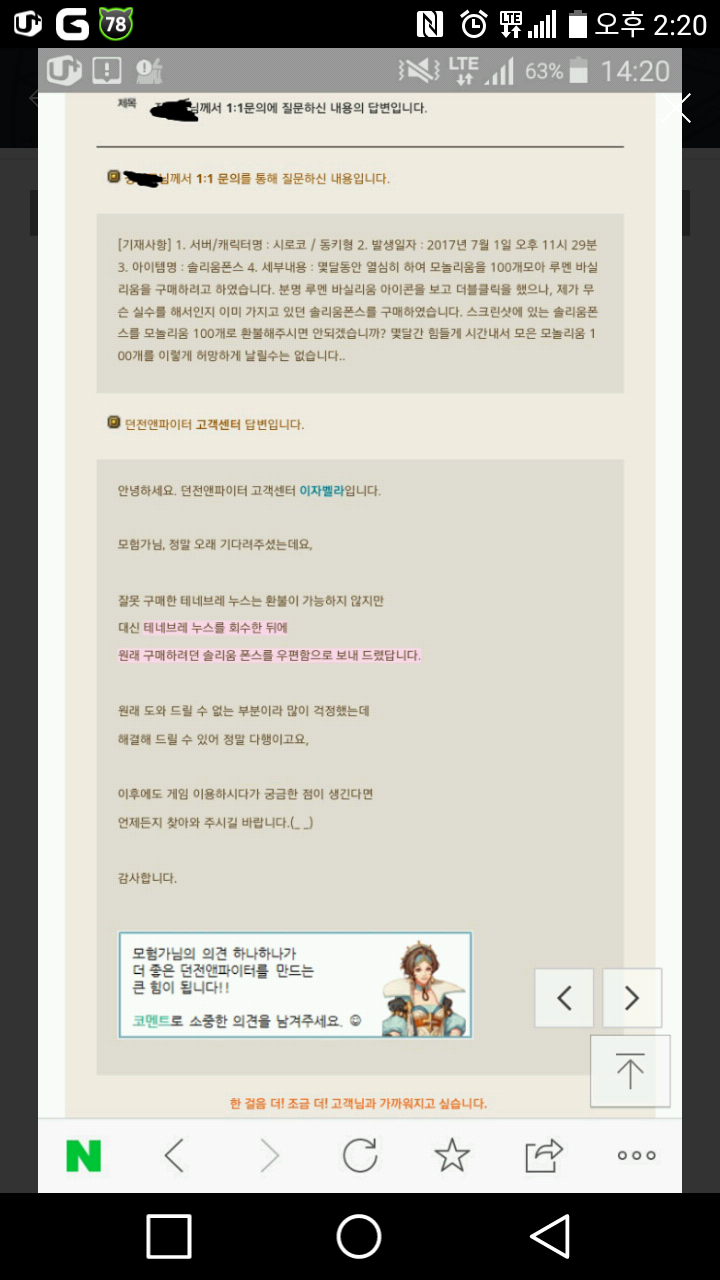Share this page
The width and height of the screenshot is (720, 1280).
(x=544, y=1156)
